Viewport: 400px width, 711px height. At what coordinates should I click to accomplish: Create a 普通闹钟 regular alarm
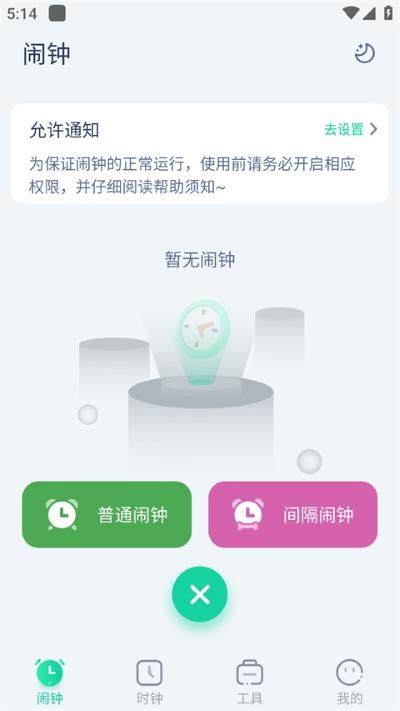[x=107, y=514]
